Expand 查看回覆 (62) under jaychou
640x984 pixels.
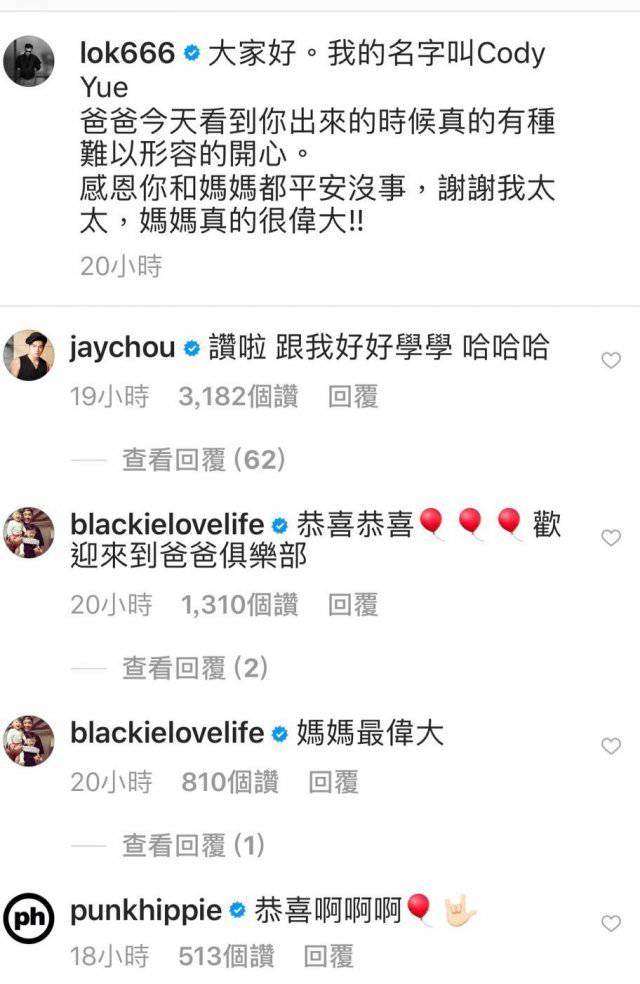(204, 459)
